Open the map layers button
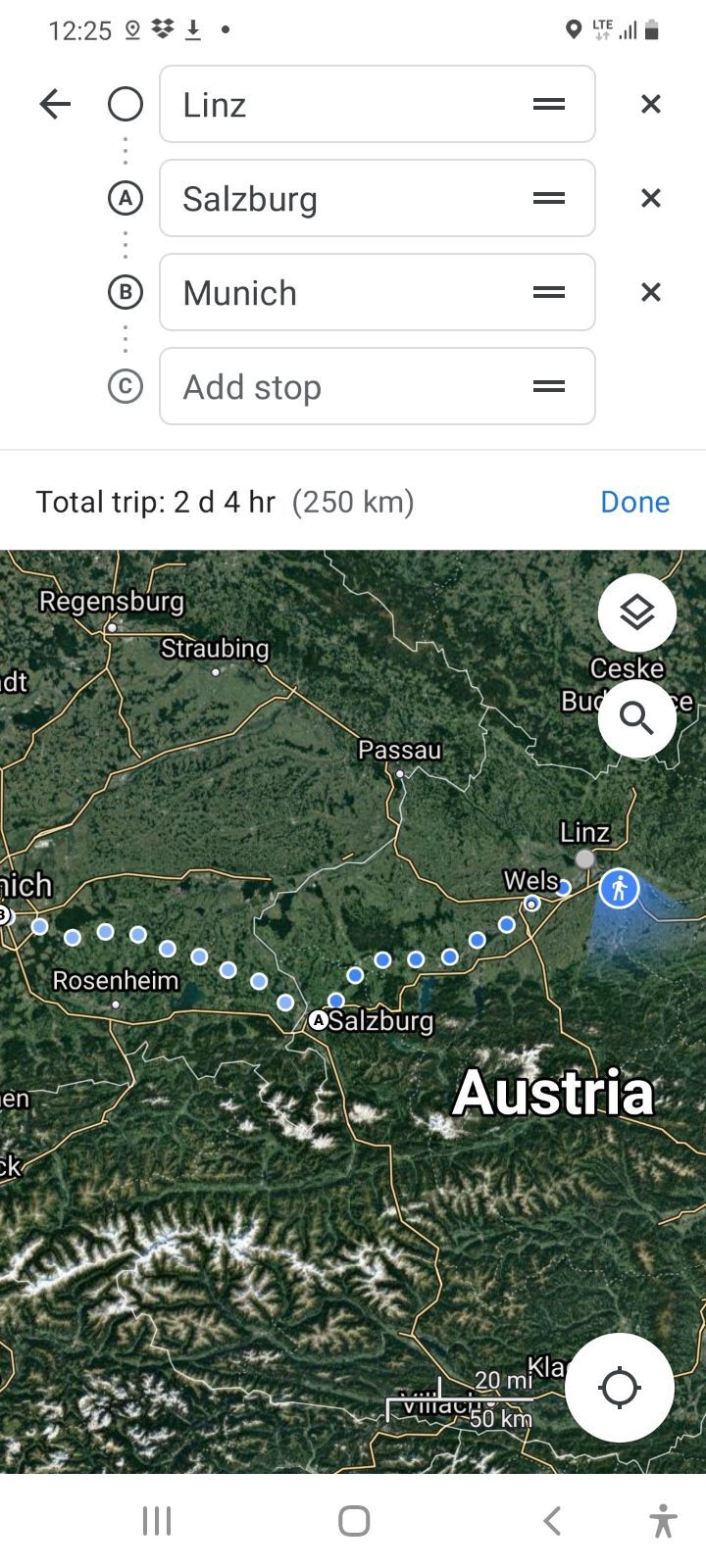 (x=636, y=612)
